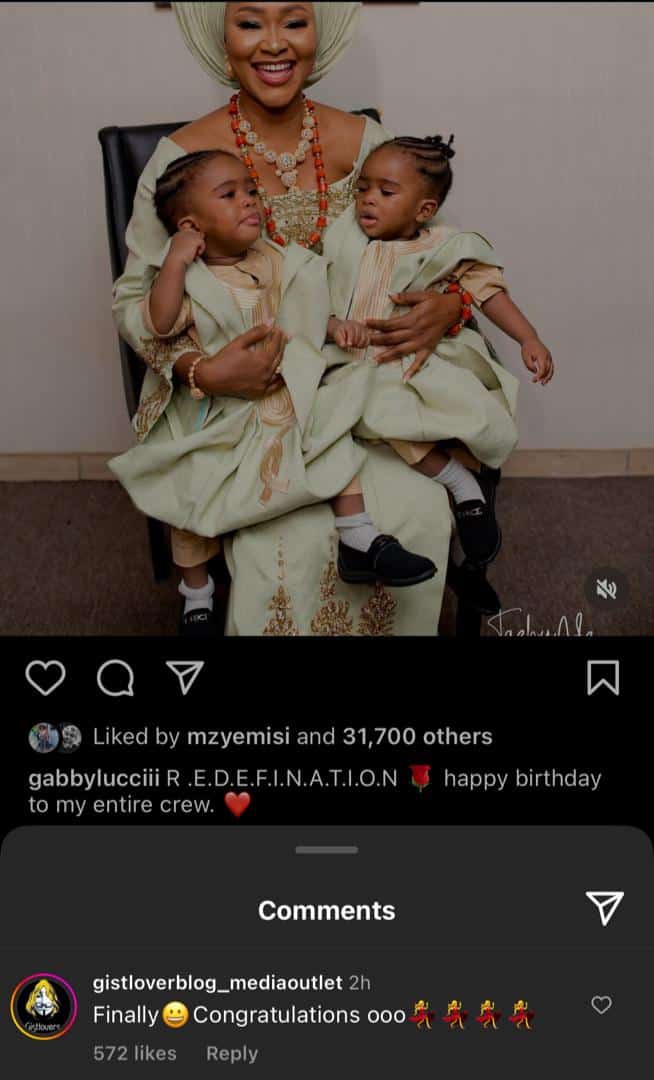This screenshot has height=1080, width=654.
Task: Tap the send icon in Comments header
Action: [604, 908]
